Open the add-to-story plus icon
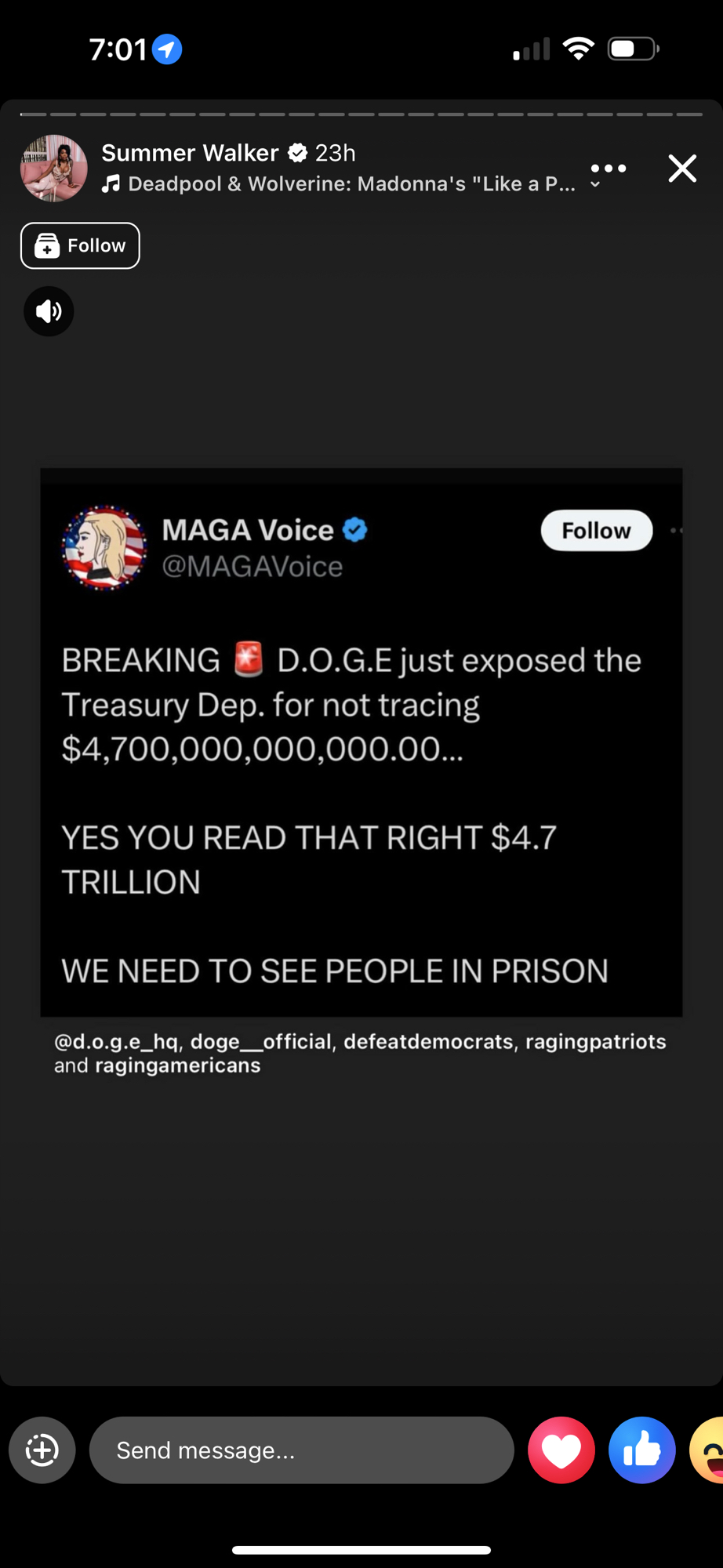This screenshot has width=723, height=1568. [x=42, y=1450]
